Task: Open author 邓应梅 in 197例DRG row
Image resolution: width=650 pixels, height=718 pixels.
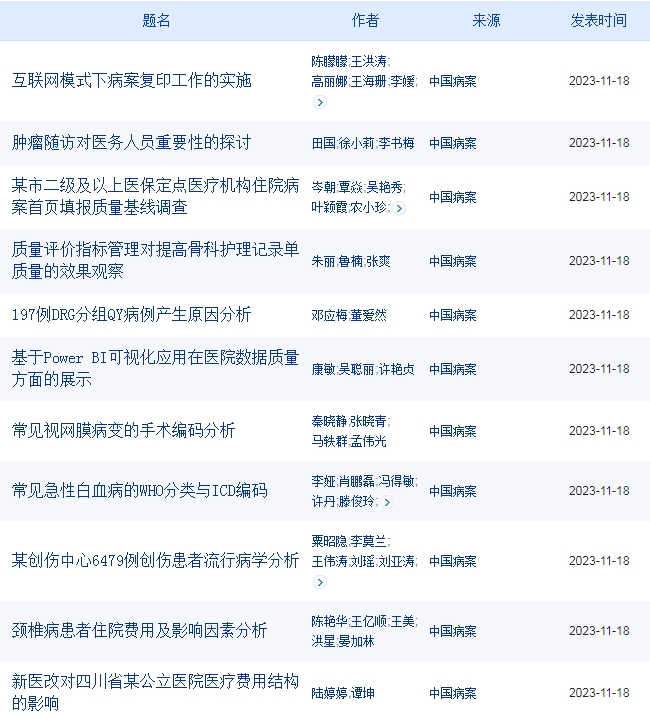Action: tap(328, 315)
